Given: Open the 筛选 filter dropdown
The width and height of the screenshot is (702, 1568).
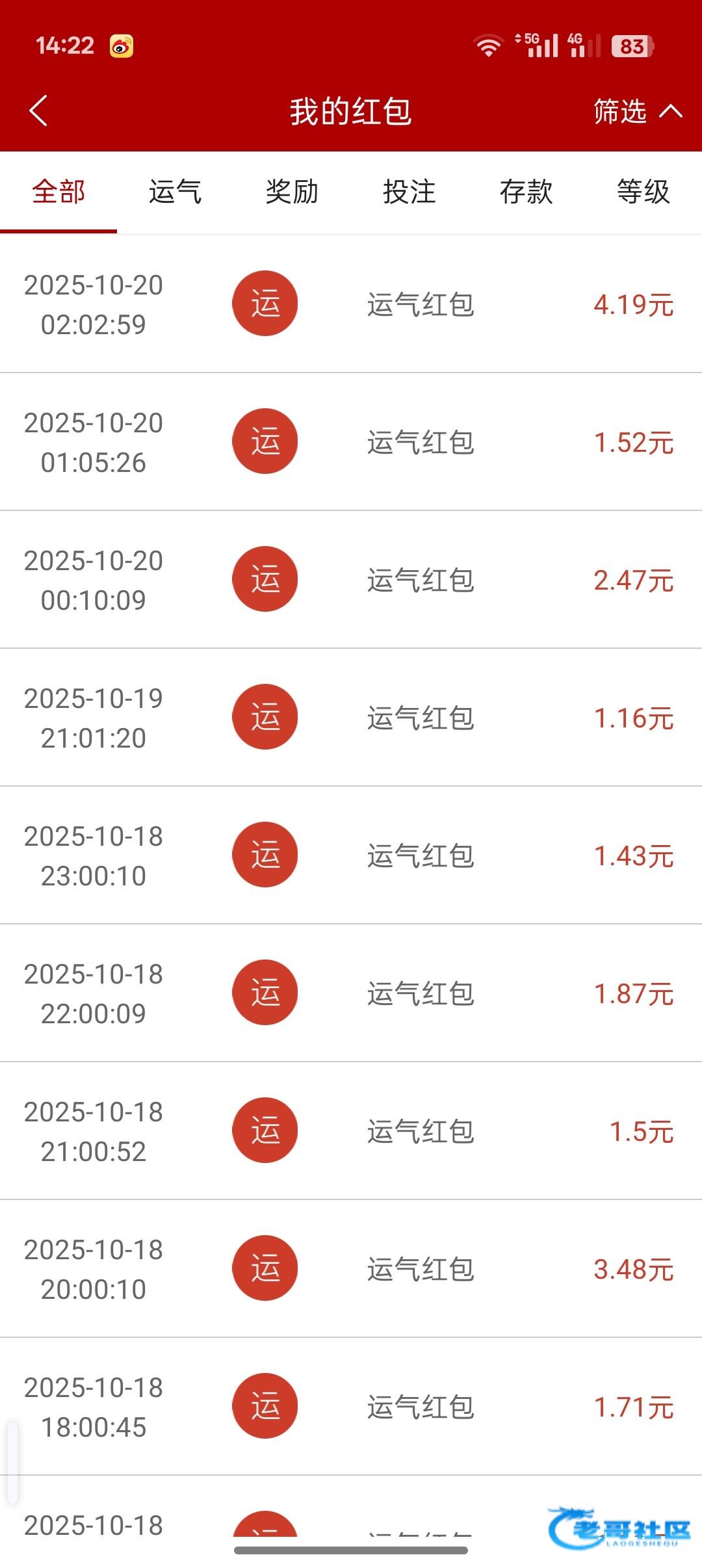Looking at the screenshot, I should point(637,111).
